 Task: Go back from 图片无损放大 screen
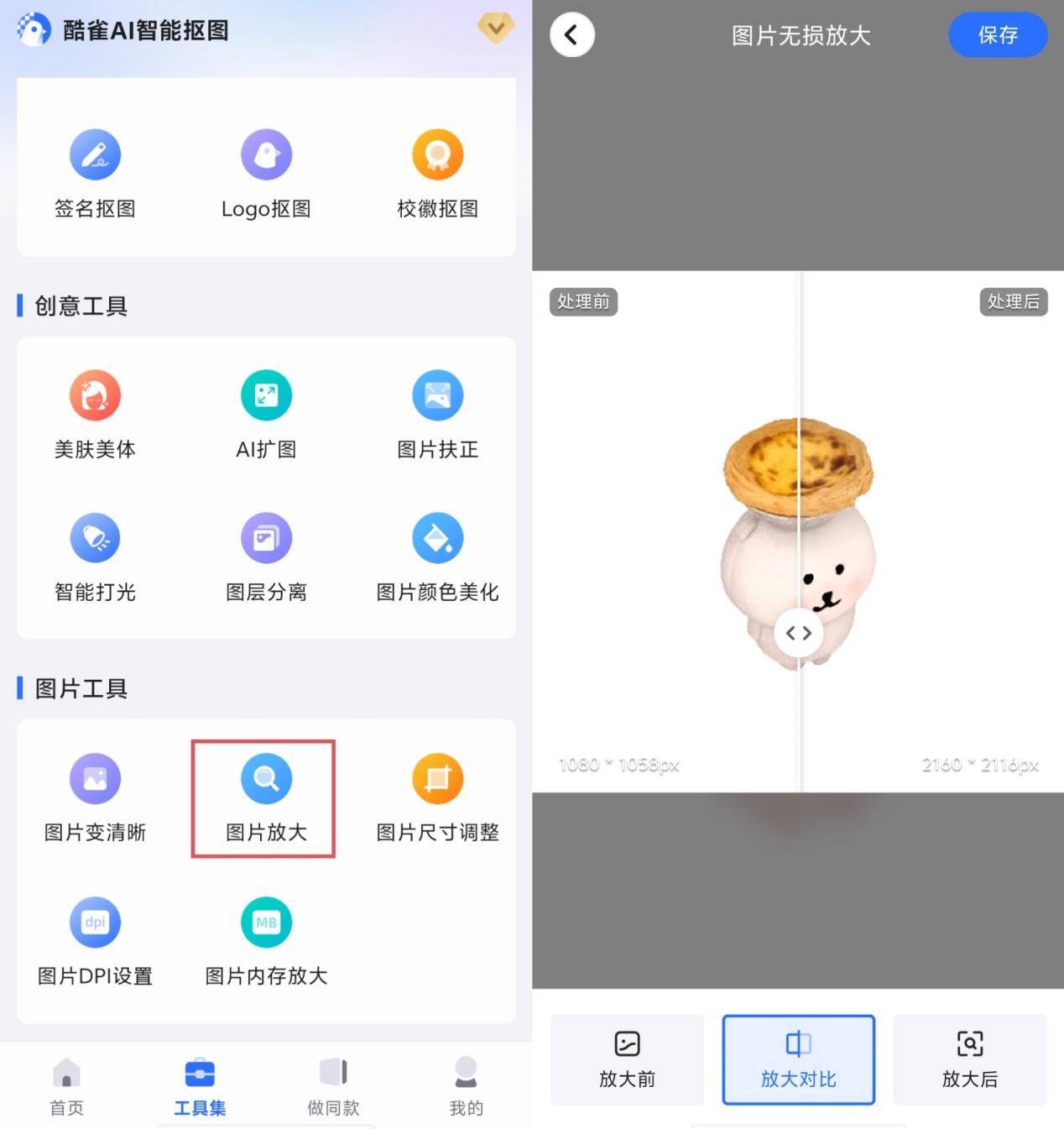(572, 35)
